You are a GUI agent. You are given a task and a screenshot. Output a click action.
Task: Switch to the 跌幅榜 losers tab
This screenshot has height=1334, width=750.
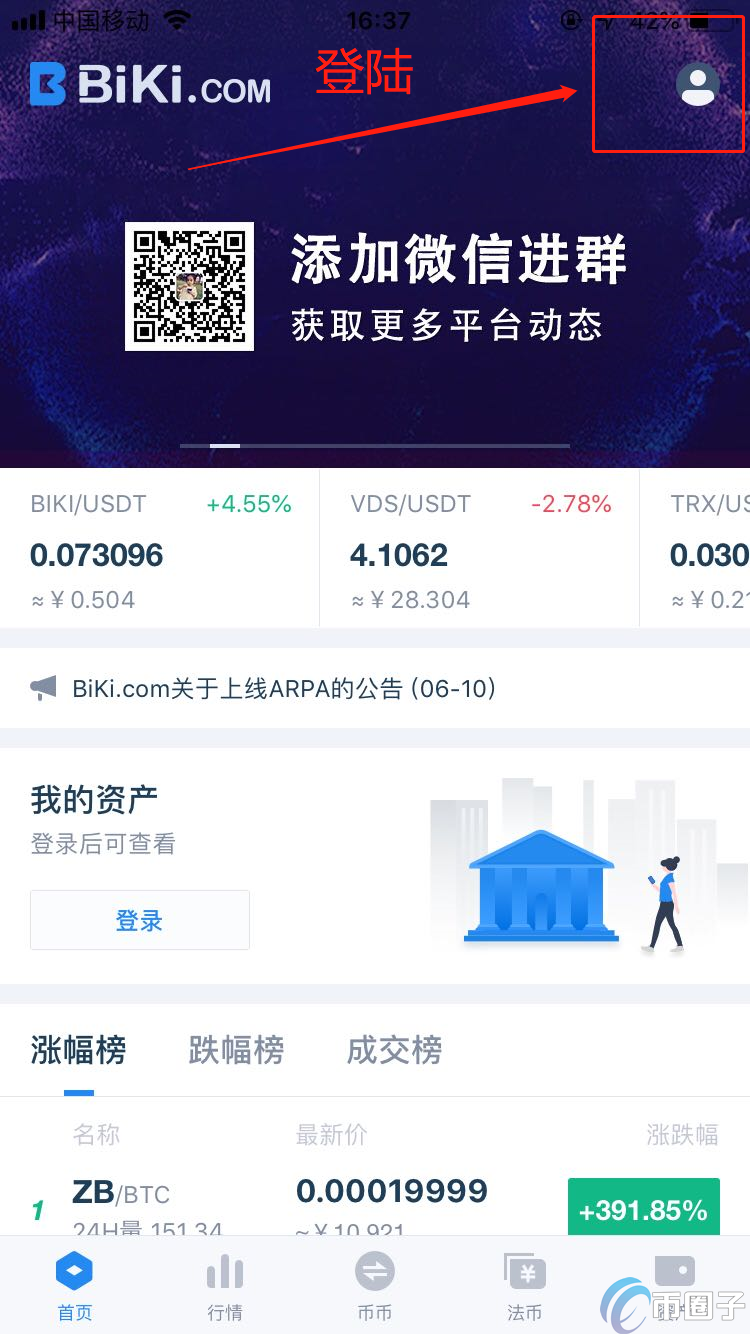[x=236, y=1050]
